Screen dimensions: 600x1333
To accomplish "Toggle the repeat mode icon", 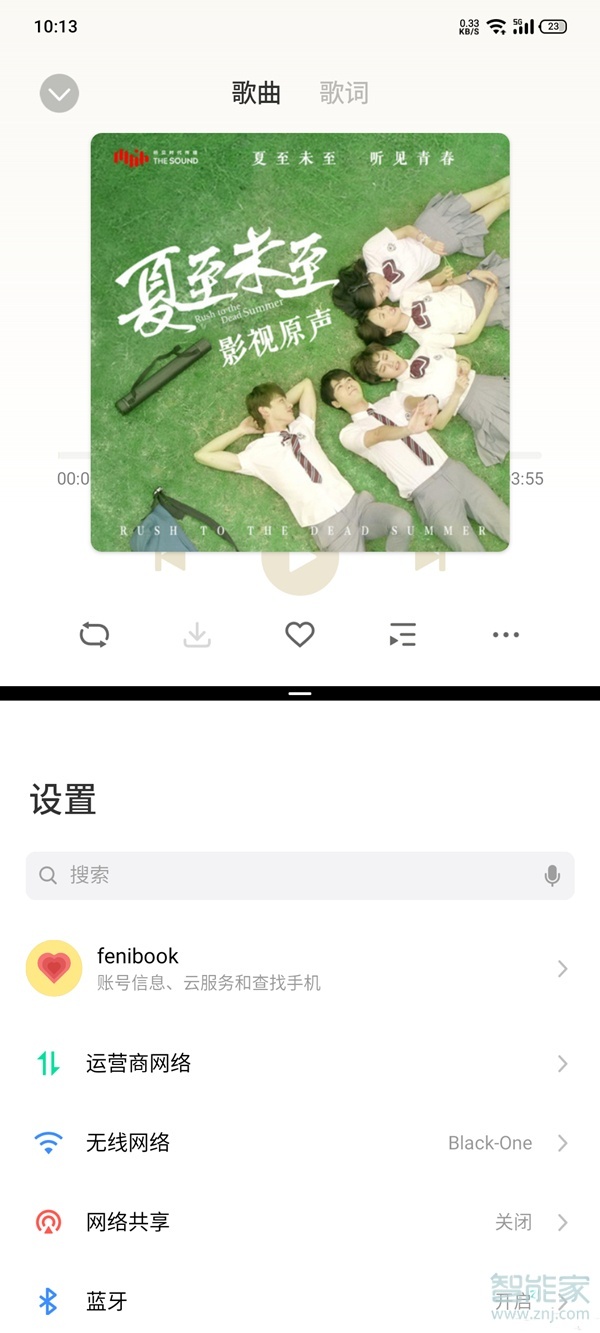I will [x=94, y=635].
